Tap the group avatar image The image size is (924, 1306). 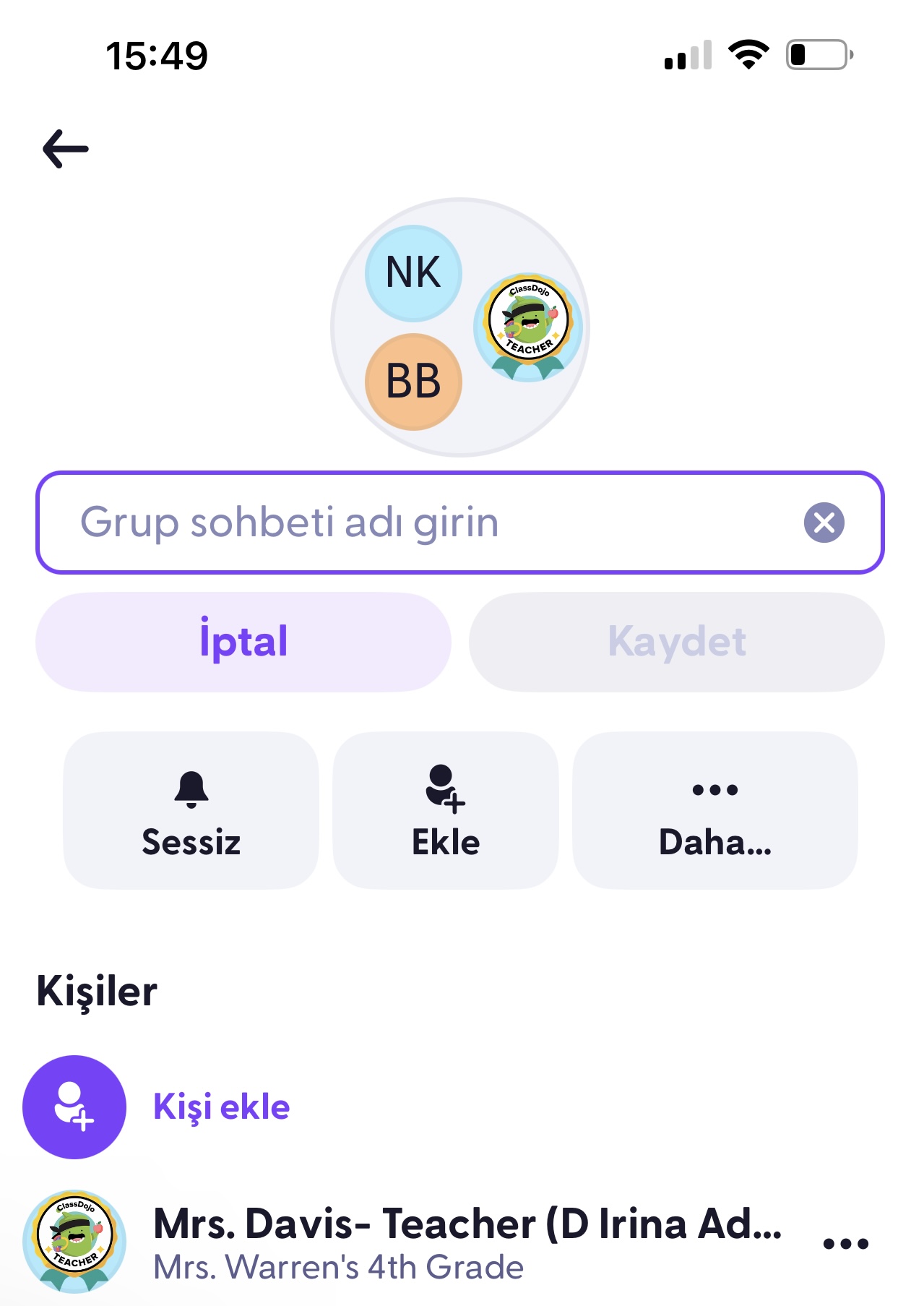point(460,327)
